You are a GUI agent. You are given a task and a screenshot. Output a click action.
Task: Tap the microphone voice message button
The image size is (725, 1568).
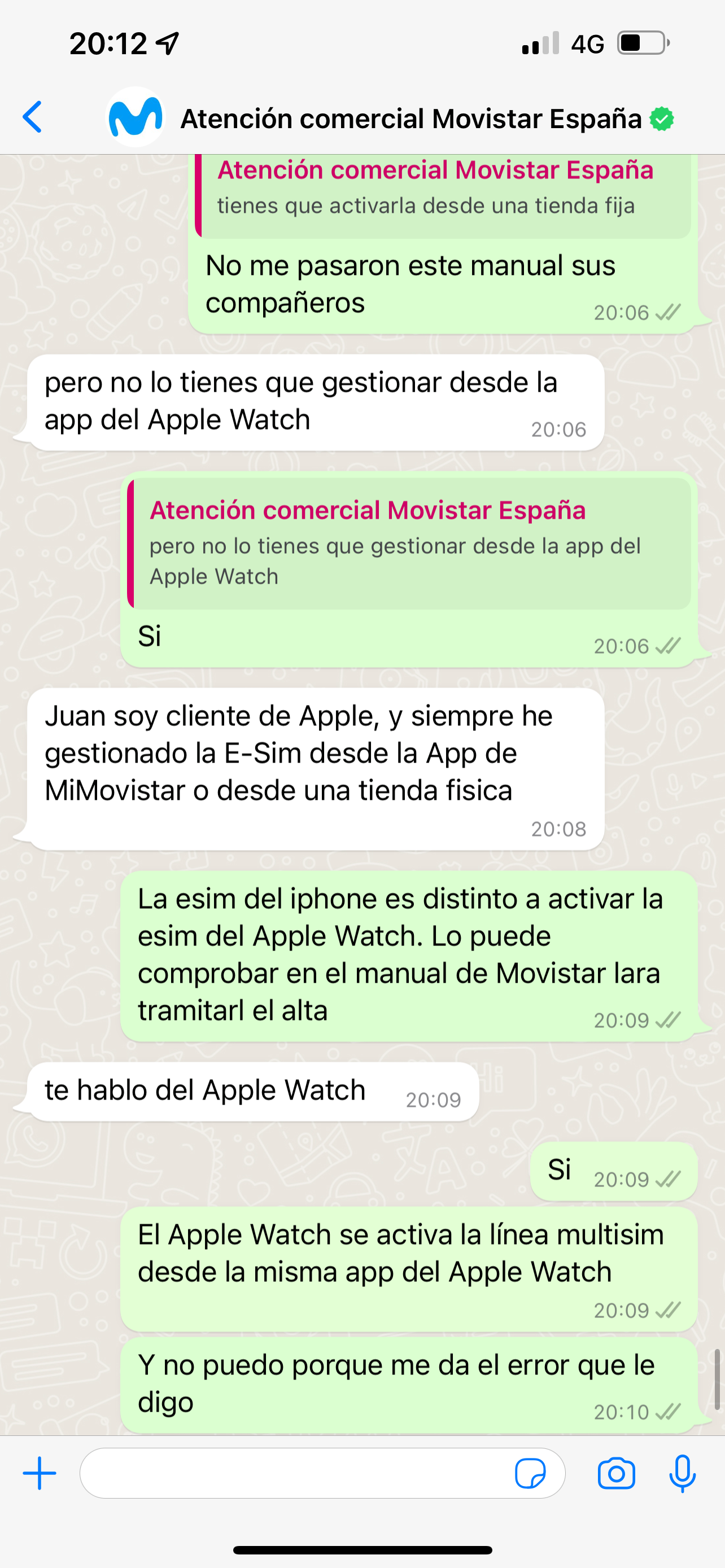(x=682, y=1474)
